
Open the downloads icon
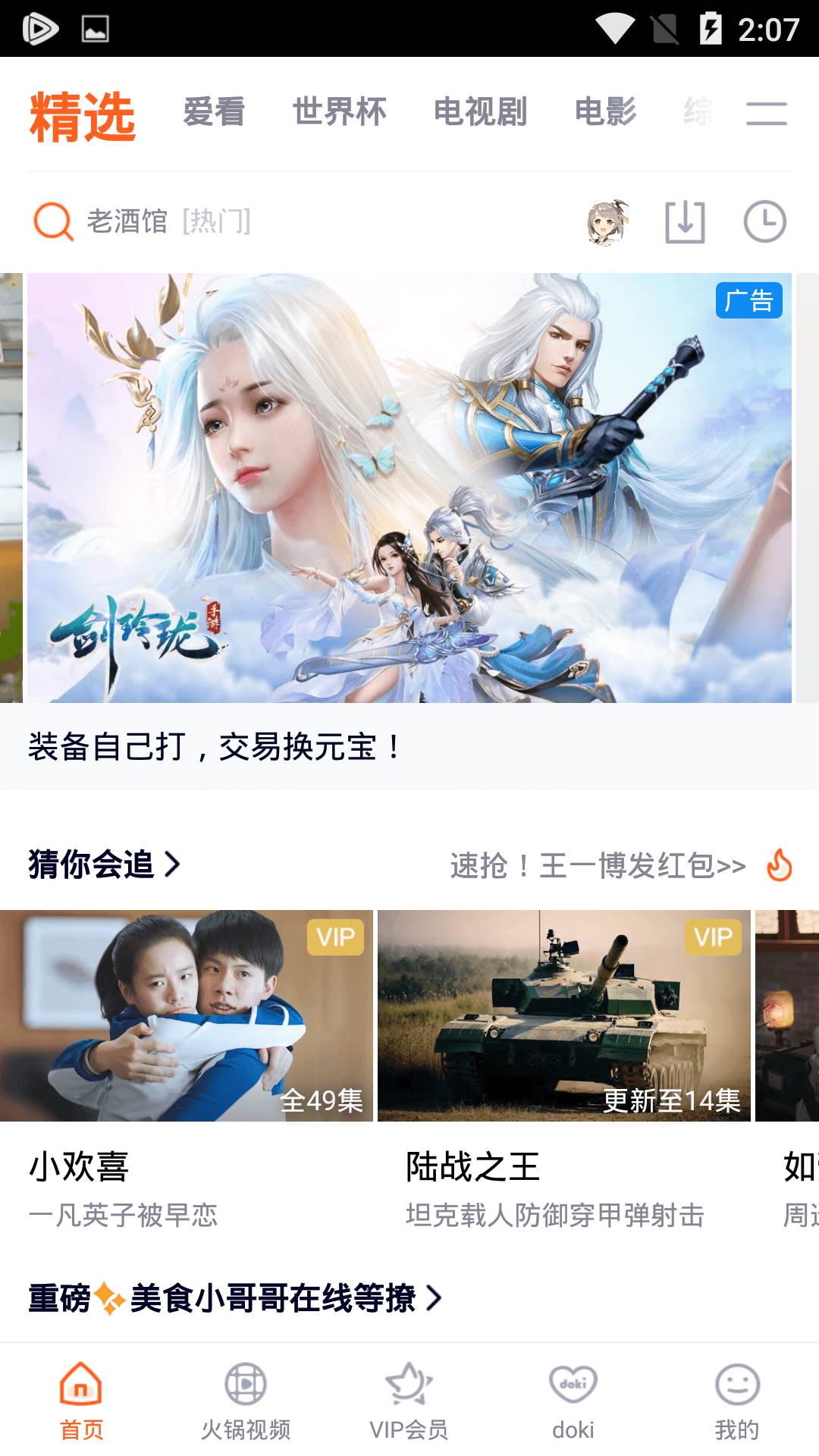pyautogui.click(x=685, y=222)
